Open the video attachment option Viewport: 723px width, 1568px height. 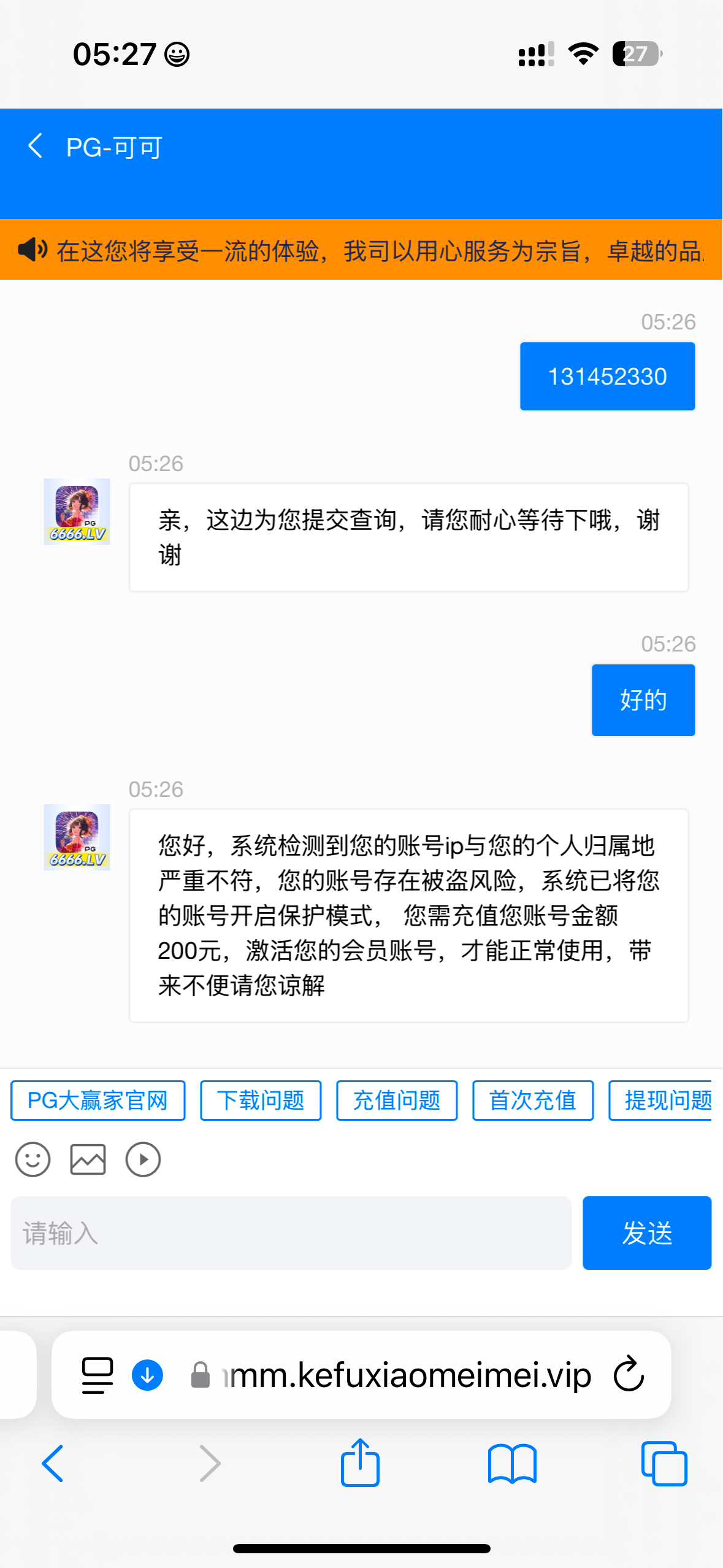point(143,1159)
